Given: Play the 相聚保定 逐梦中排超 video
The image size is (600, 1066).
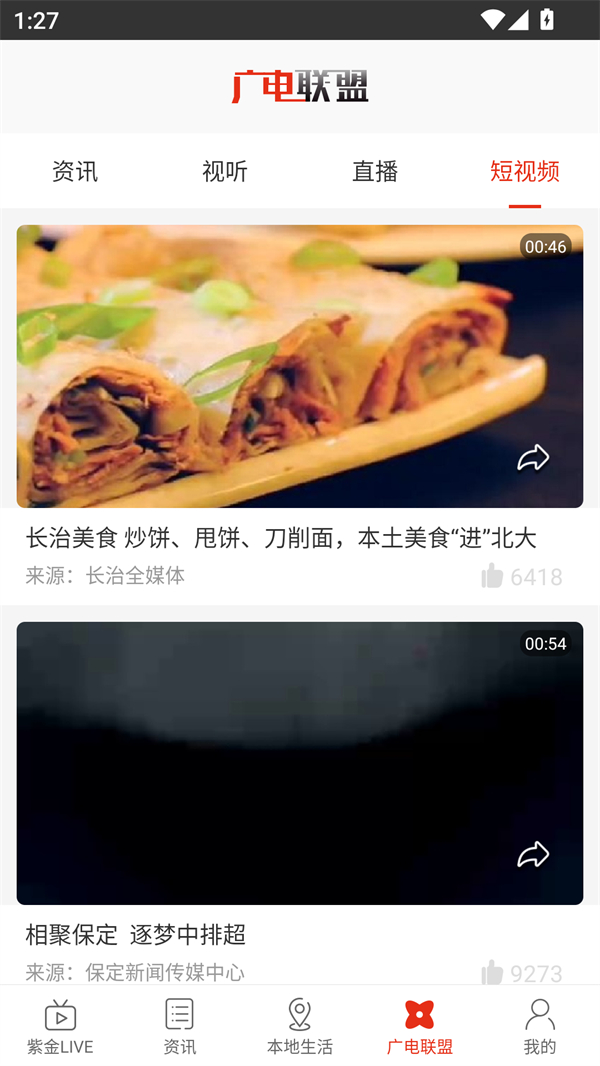Looking at the screenshot, I should click(300, 763).
